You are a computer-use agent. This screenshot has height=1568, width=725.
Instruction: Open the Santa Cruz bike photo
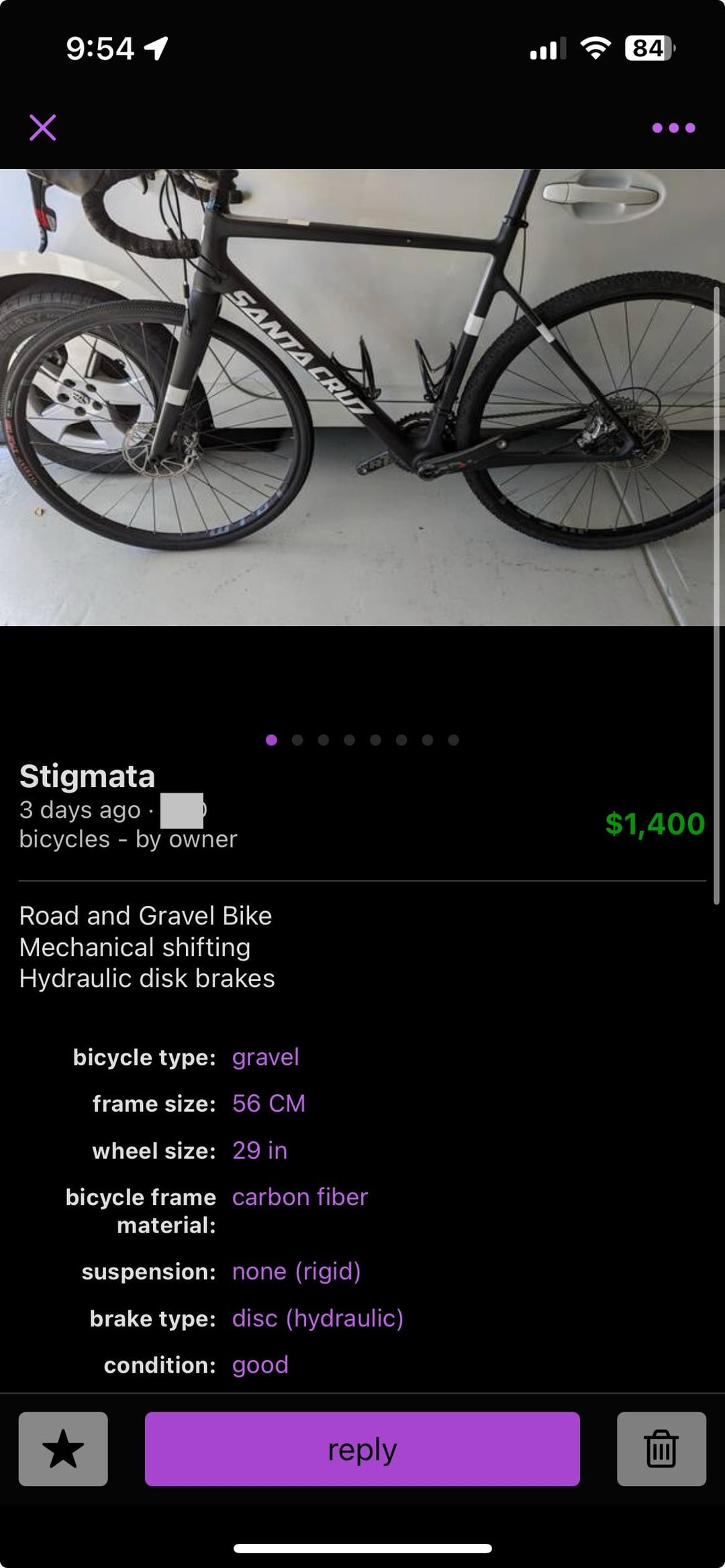[x=362, y=397]
